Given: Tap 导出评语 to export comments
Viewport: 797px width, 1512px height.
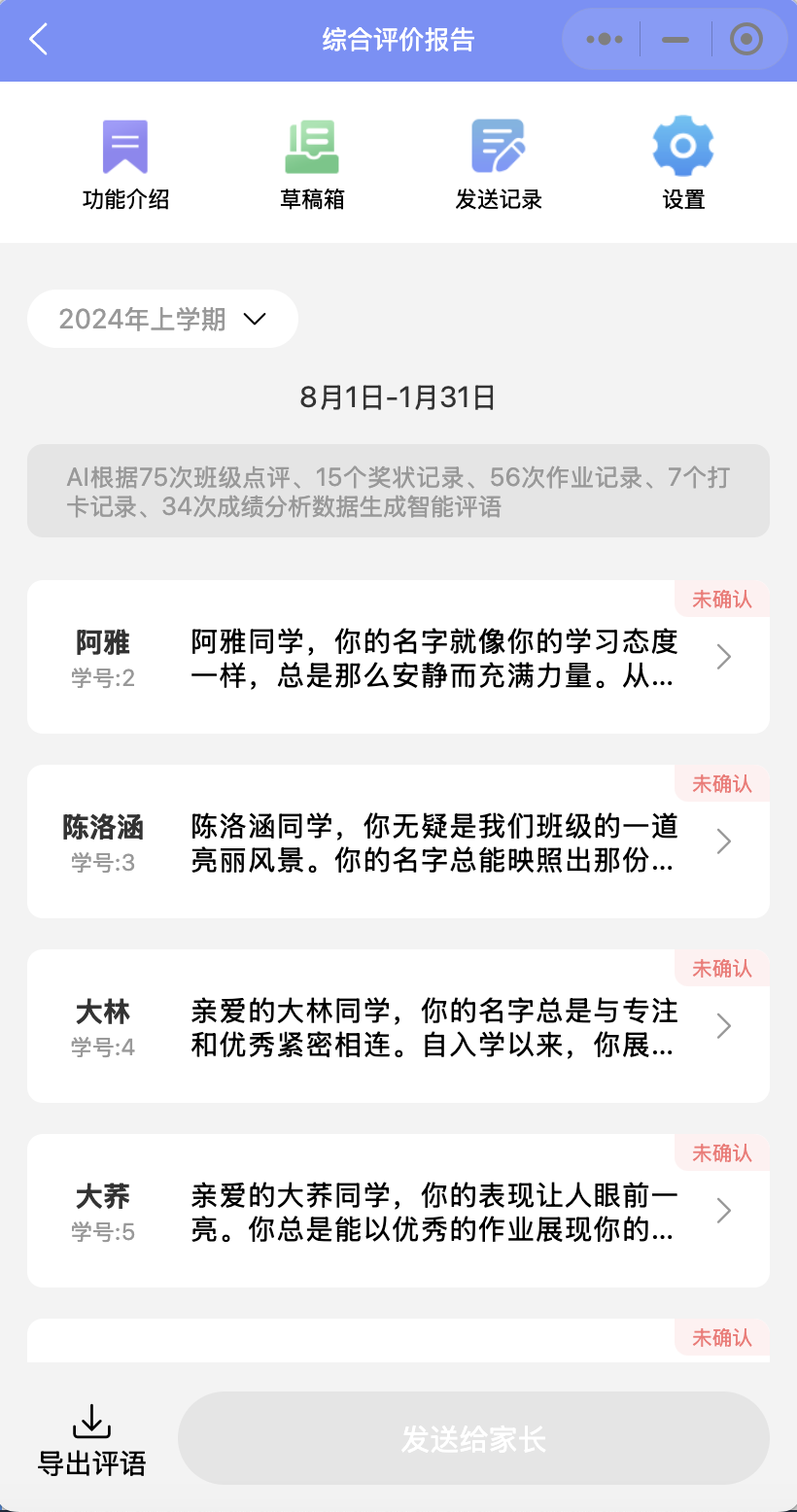Looking at the screenshot, I should [91, 1440].
